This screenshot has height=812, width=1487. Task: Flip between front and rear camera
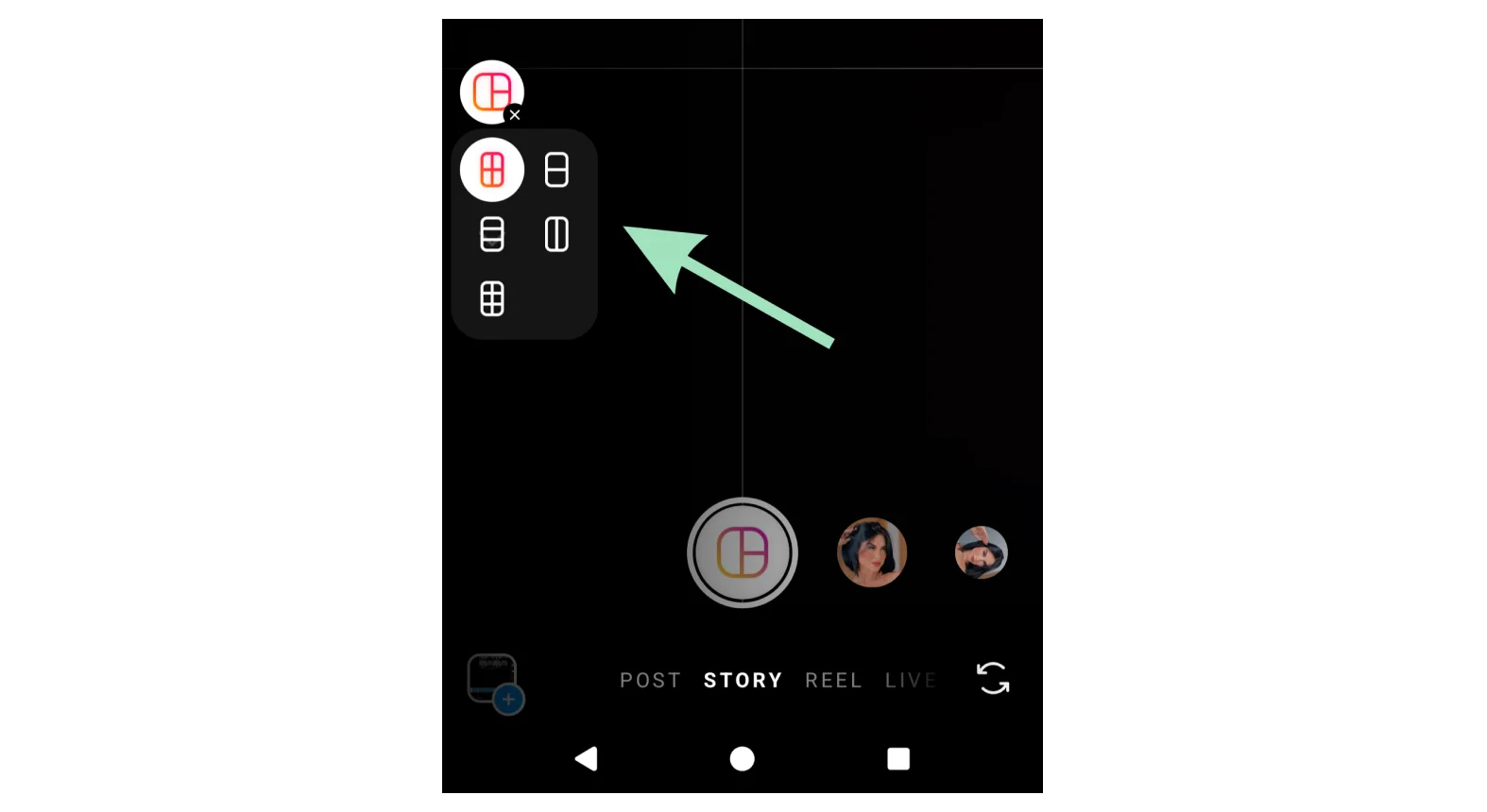click(993, 678)
